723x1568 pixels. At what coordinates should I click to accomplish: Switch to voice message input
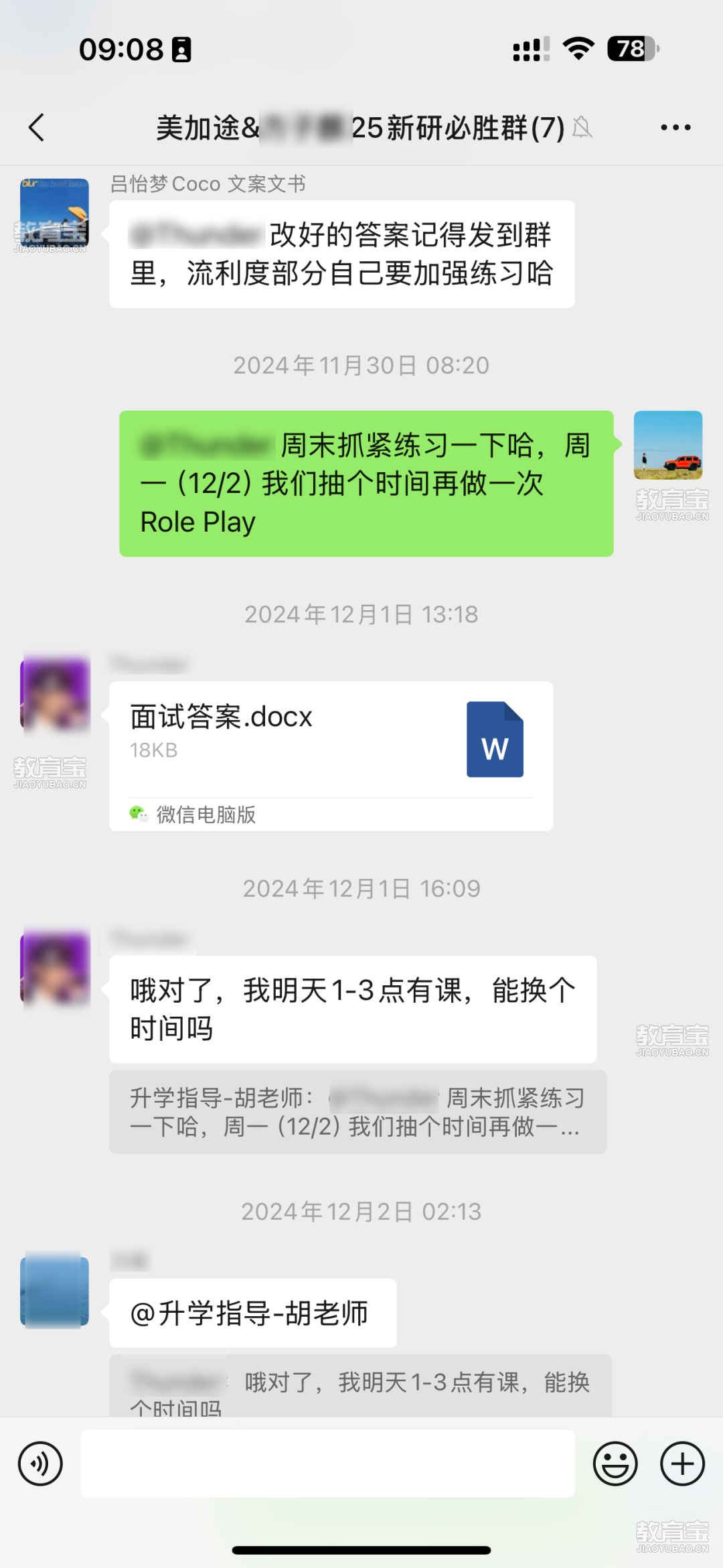coord(40,1464)
